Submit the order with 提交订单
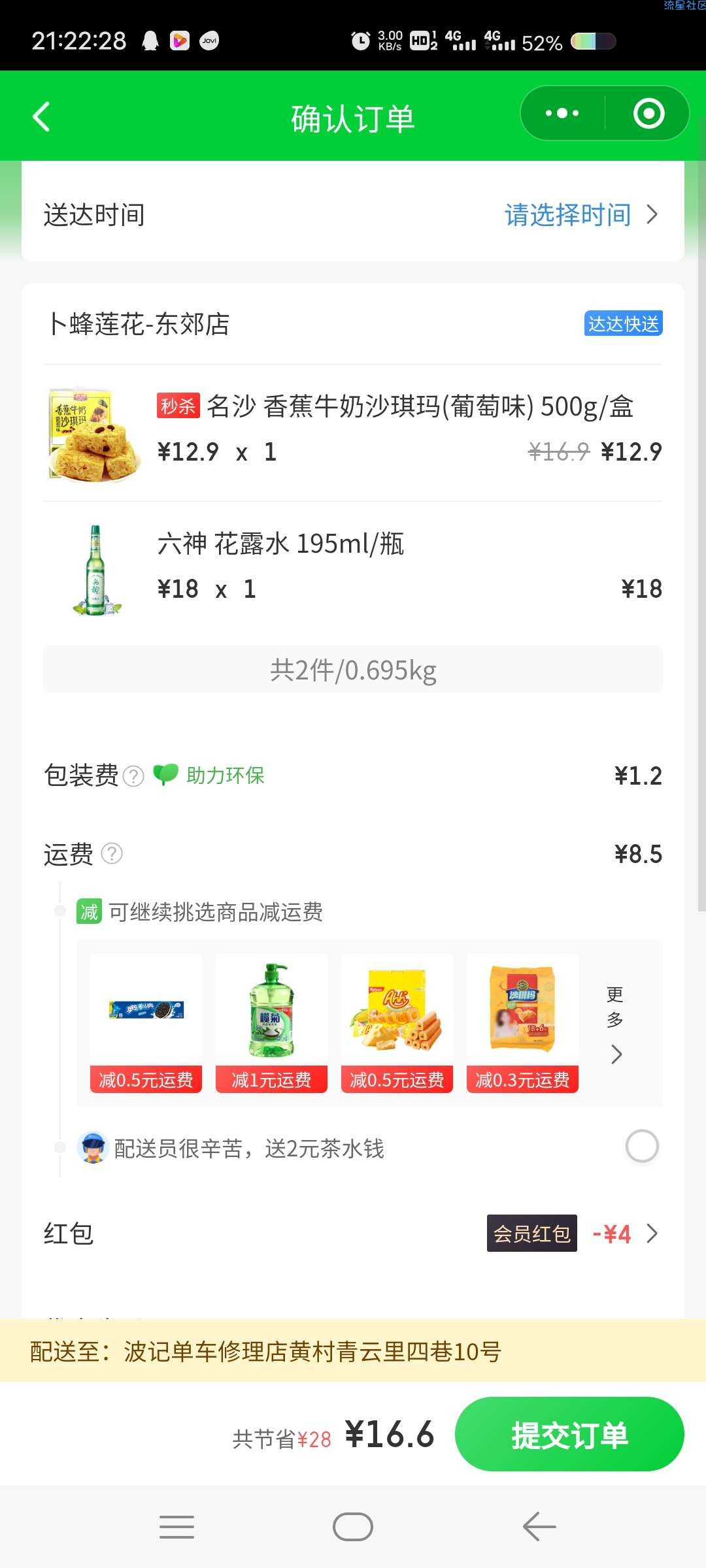This screenshot has width=706, height=1568. pos(569,1435)
